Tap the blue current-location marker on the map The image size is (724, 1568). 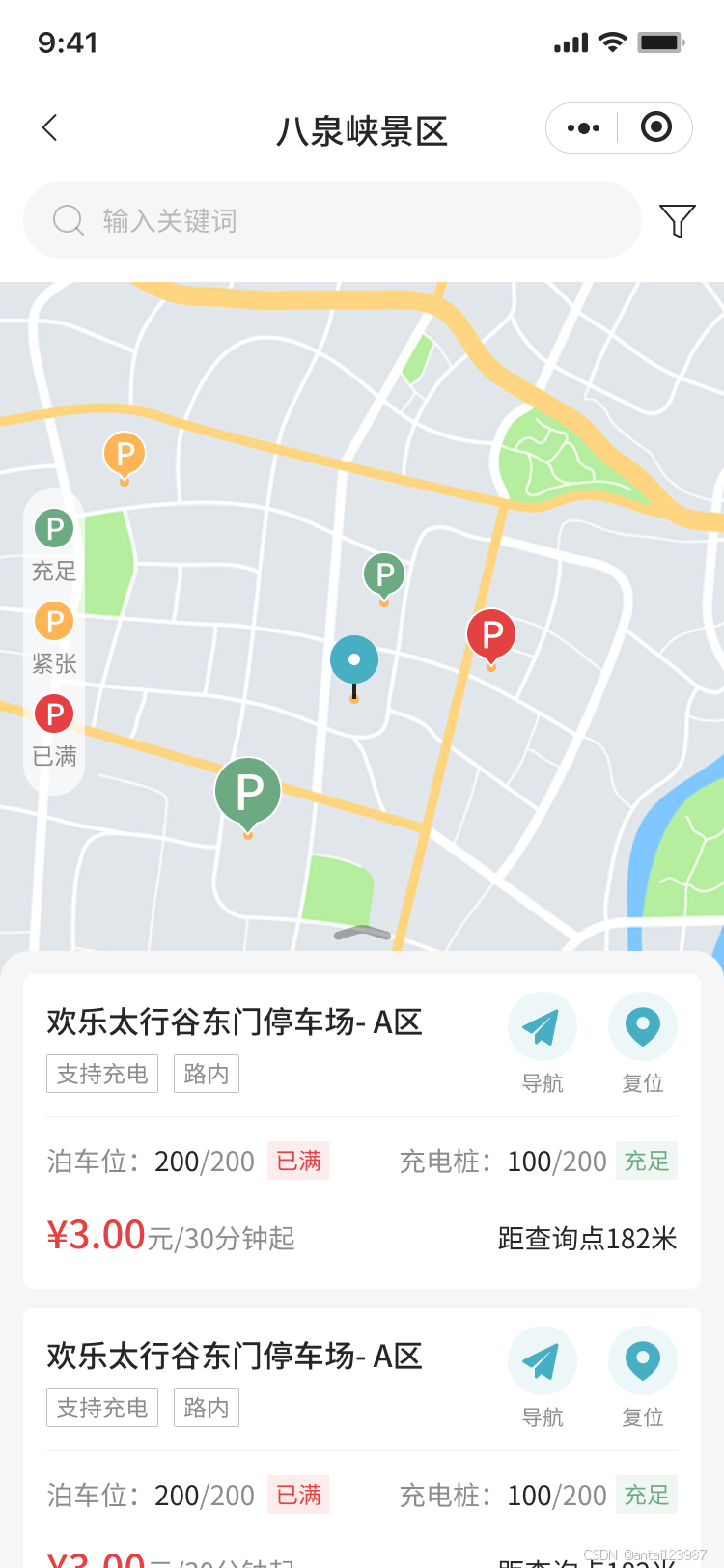point(354,659)
